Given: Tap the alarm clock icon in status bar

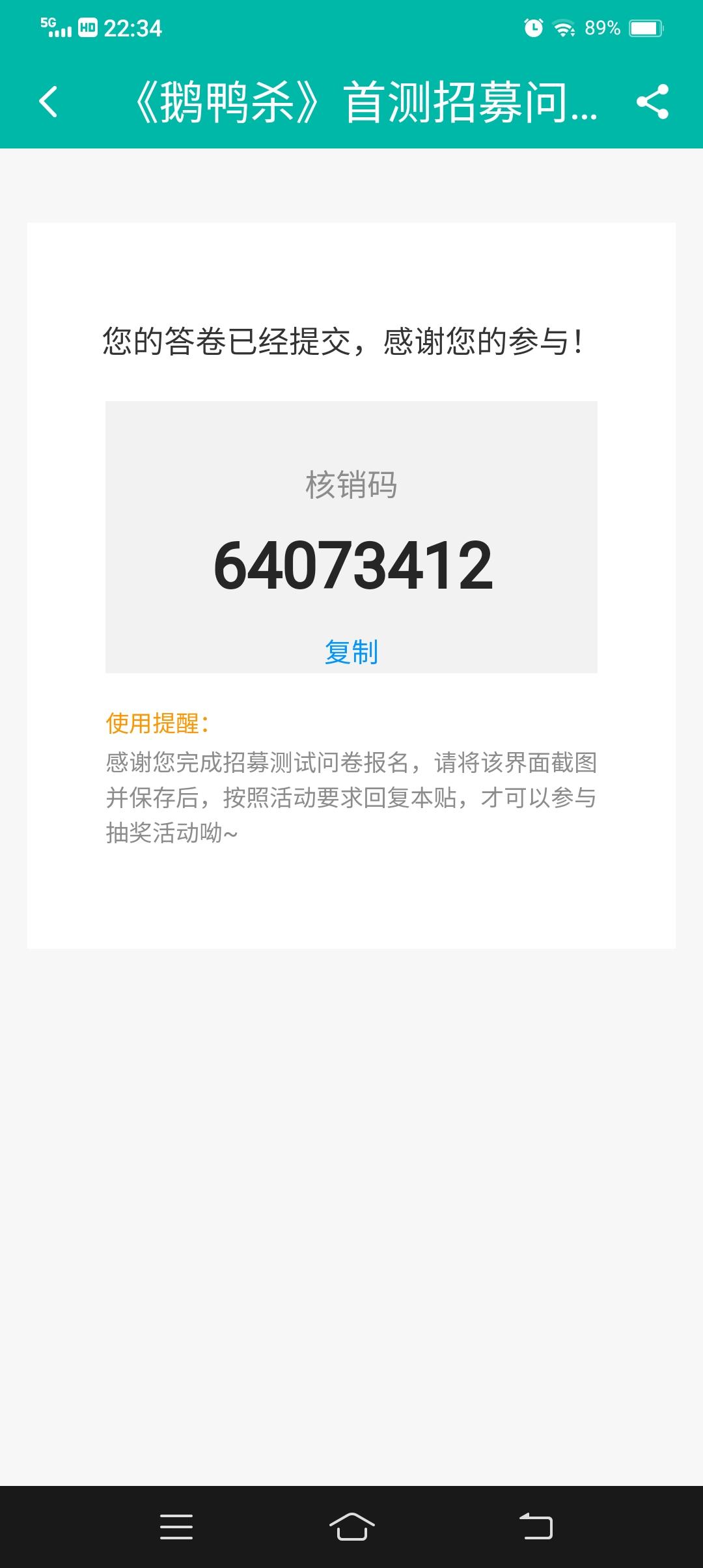Looking at the screenshot, I should click(x=532, y=27).
